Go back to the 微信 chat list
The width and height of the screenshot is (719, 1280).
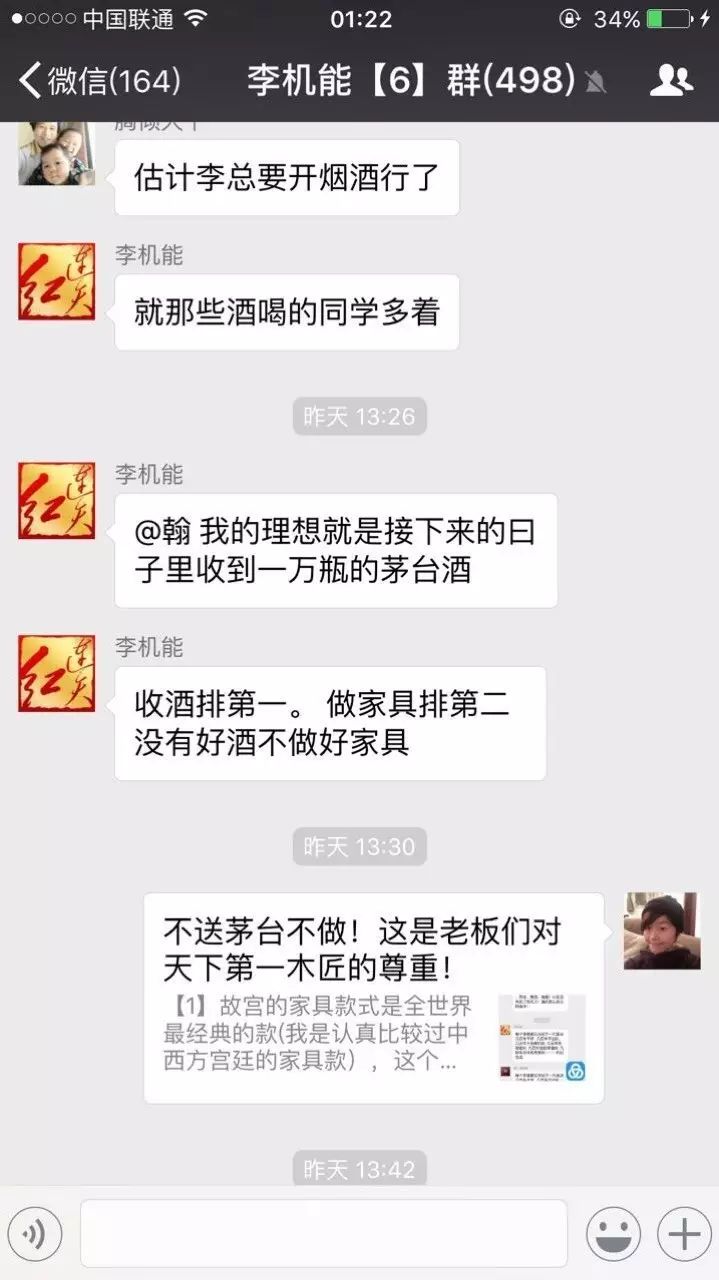pos(98,80)
